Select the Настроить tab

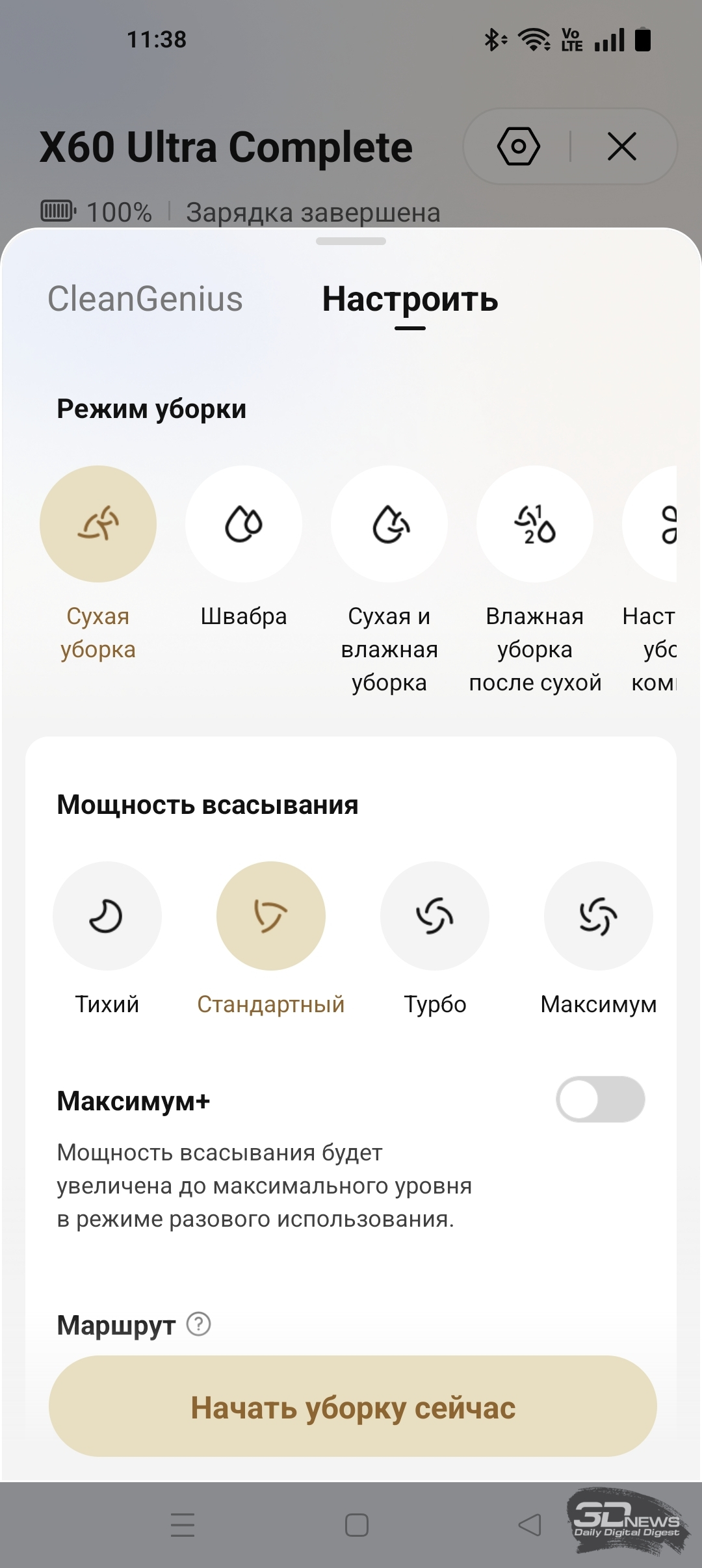pyautogui.click(x=410, y=300)
